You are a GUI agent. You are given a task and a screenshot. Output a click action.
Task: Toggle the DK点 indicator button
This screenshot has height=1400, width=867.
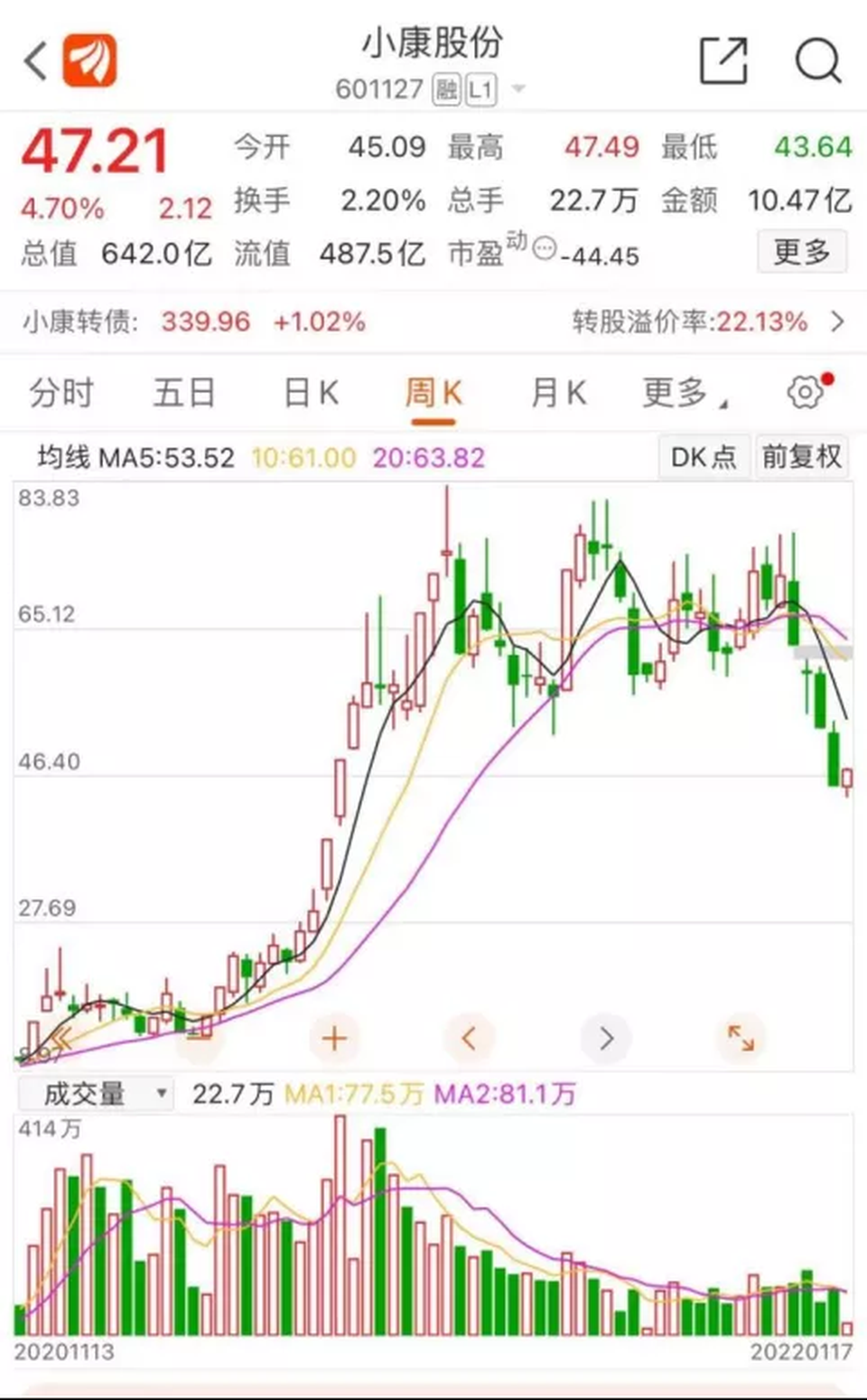(x=704, y=457)
